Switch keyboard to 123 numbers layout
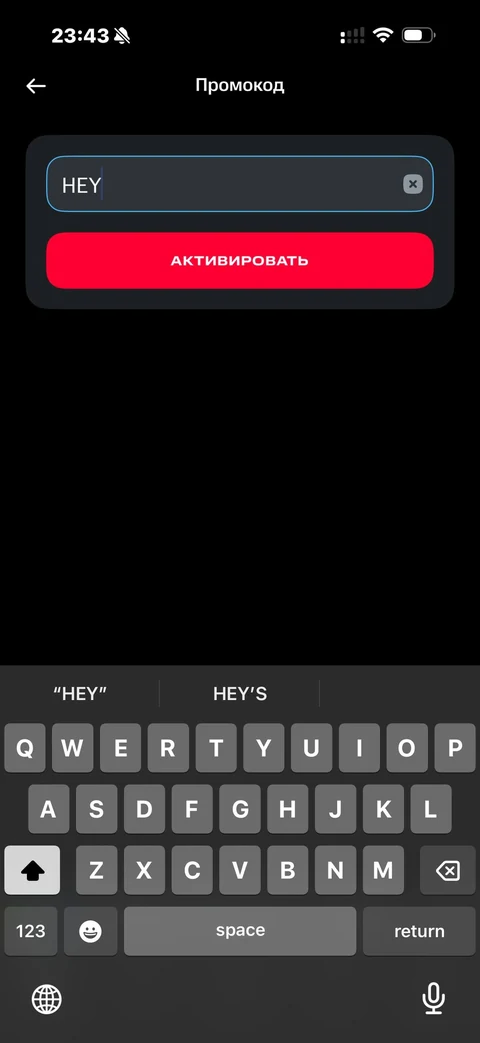 [31, 931]
